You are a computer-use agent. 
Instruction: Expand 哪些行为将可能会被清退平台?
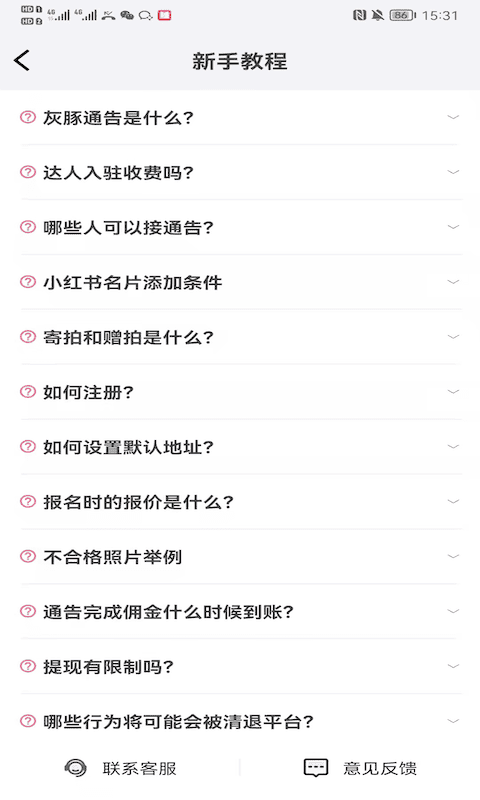tap(240, 721)
